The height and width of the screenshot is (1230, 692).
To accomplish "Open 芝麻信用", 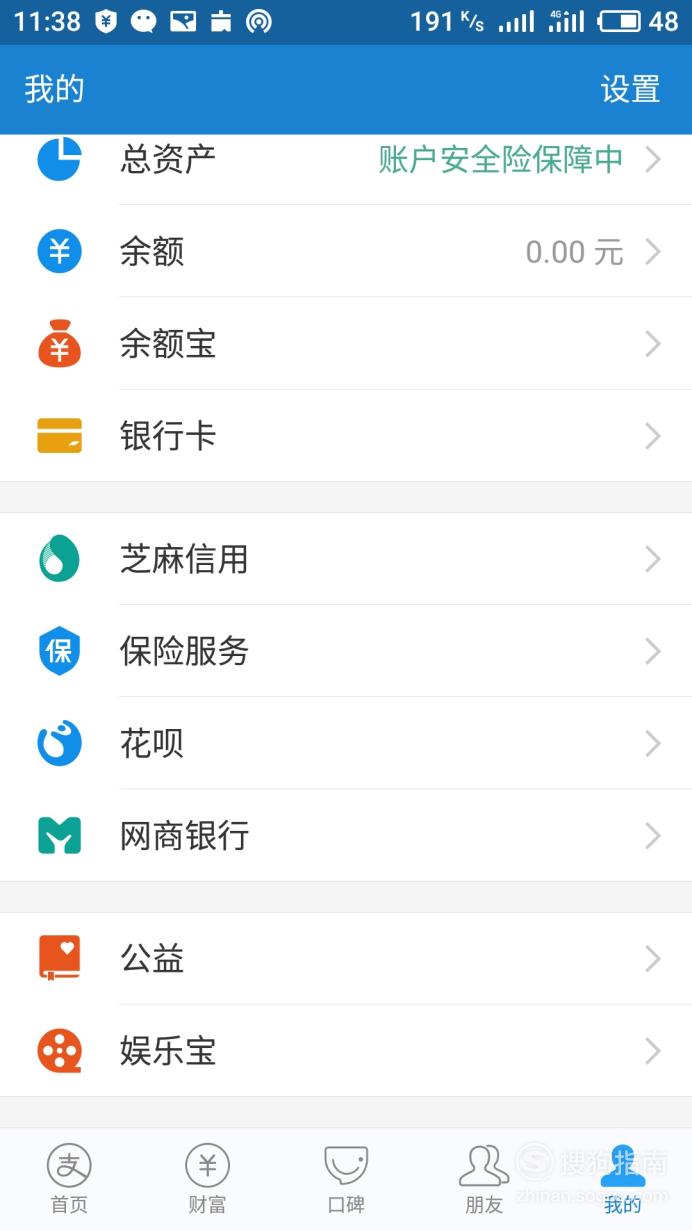I will pos(346,559).
